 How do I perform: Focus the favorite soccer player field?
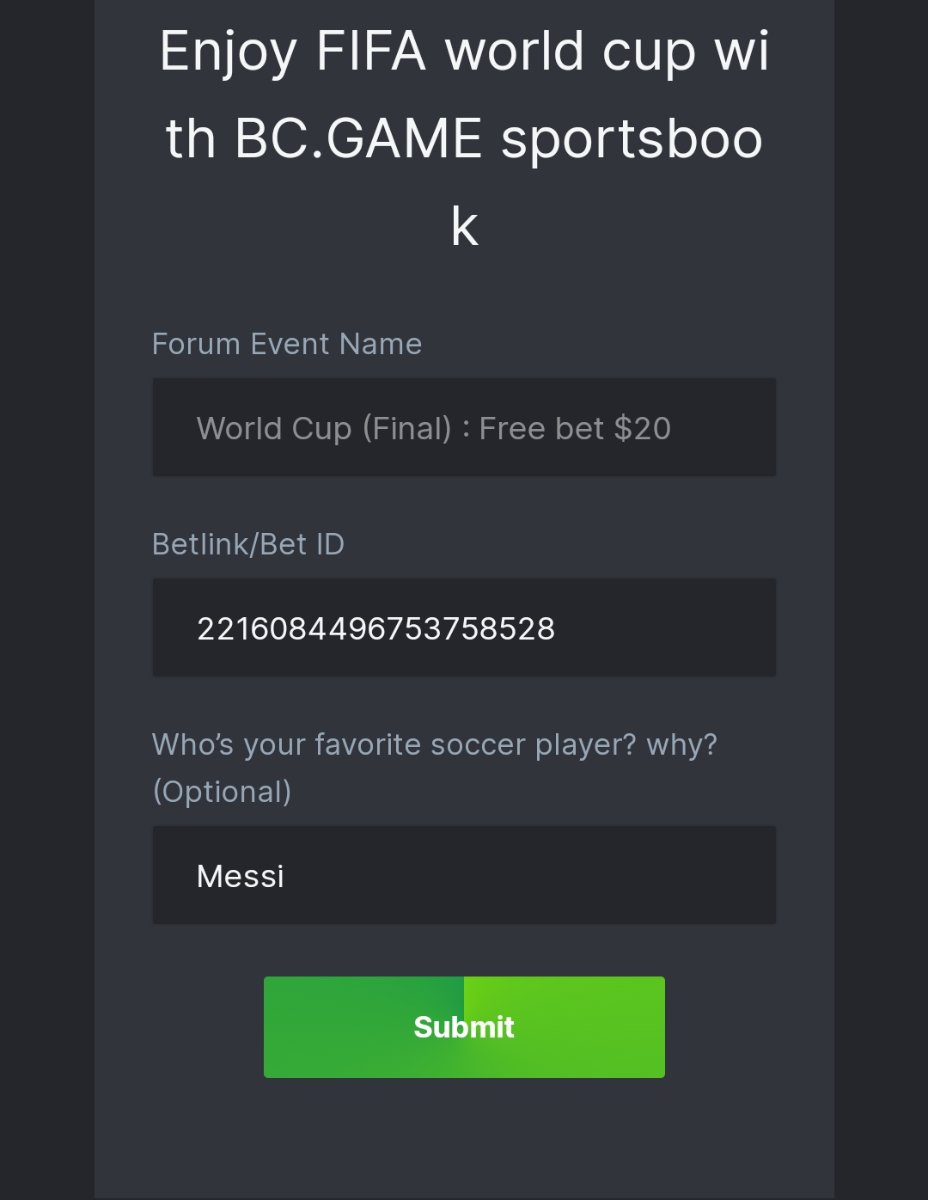pos(464,876)
